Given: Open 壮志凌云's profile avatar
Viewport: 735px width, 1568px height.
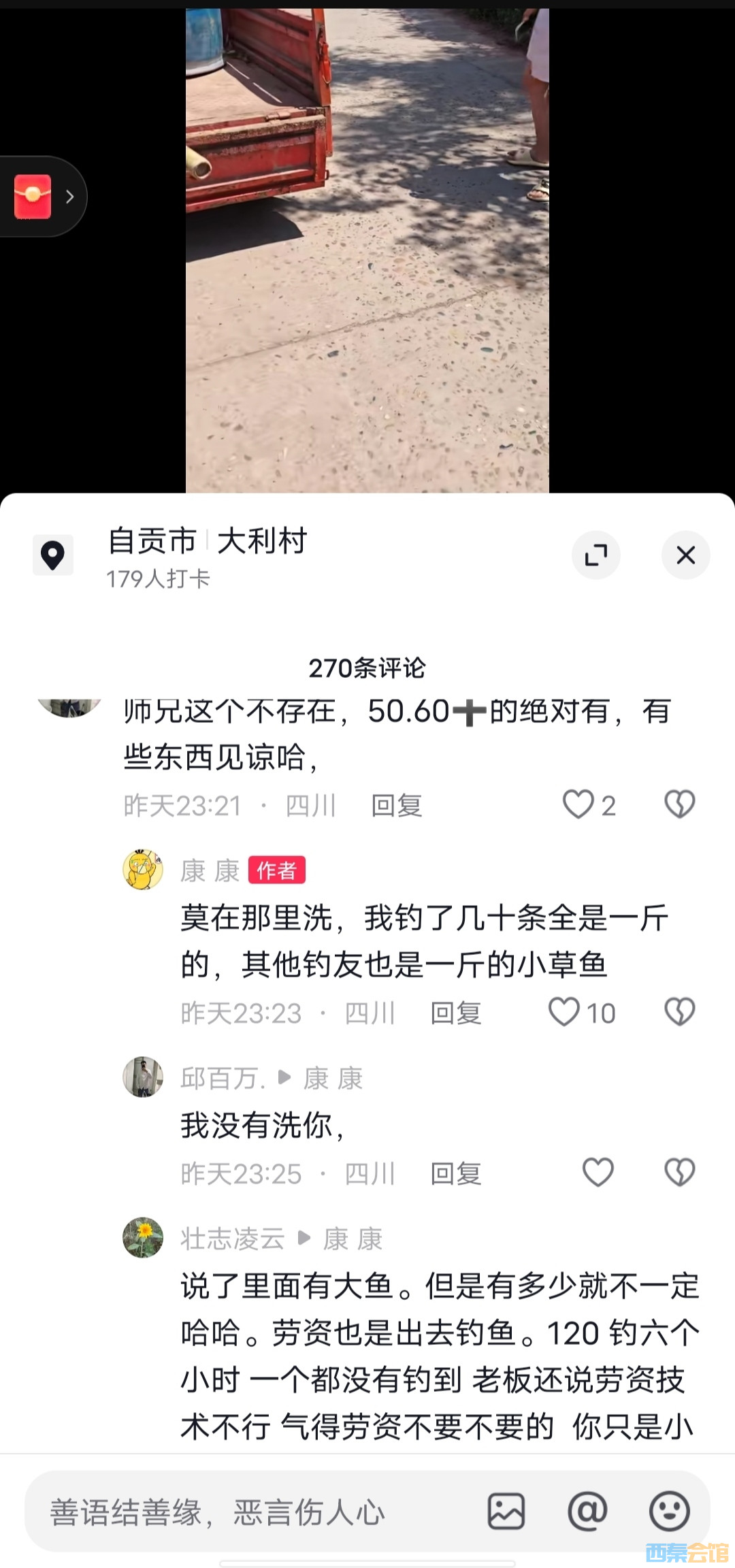Looking at the screenshot, I should (143, 1238).
